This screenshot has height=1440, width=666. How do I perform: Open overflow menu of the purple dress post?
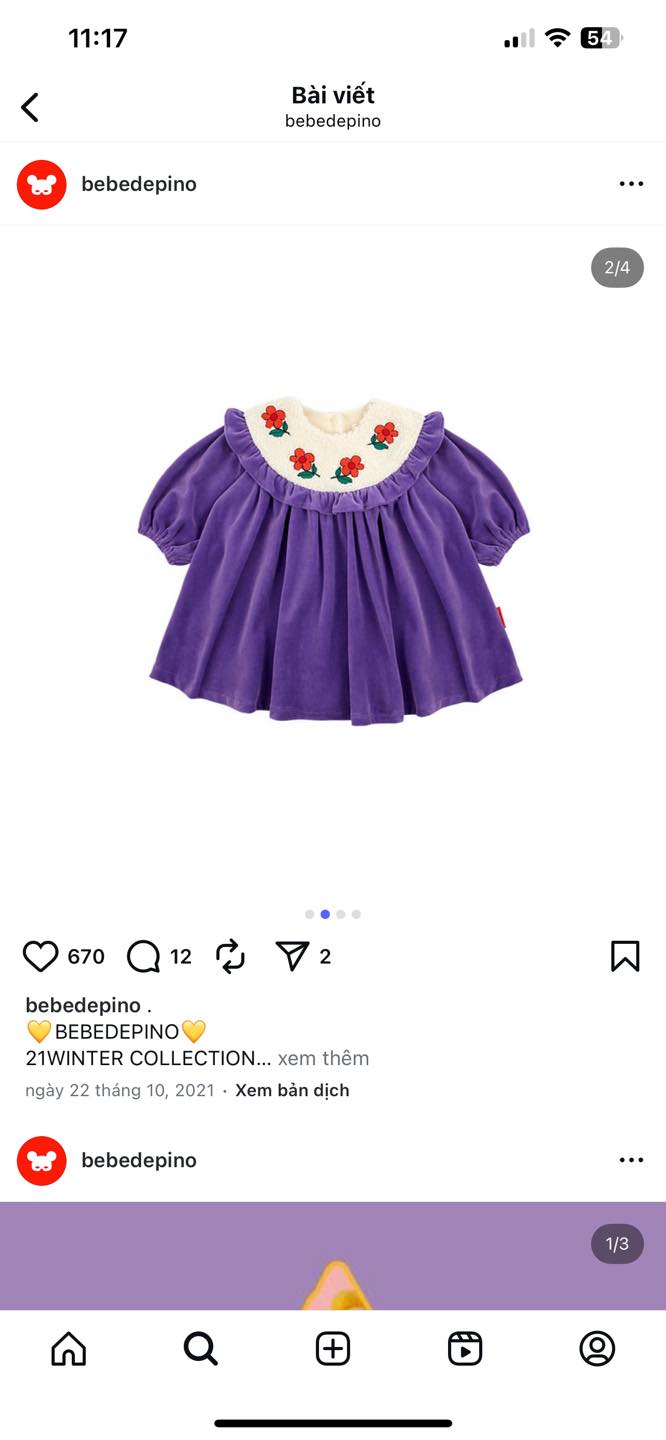pyautogui.click(x=631, y=184)
